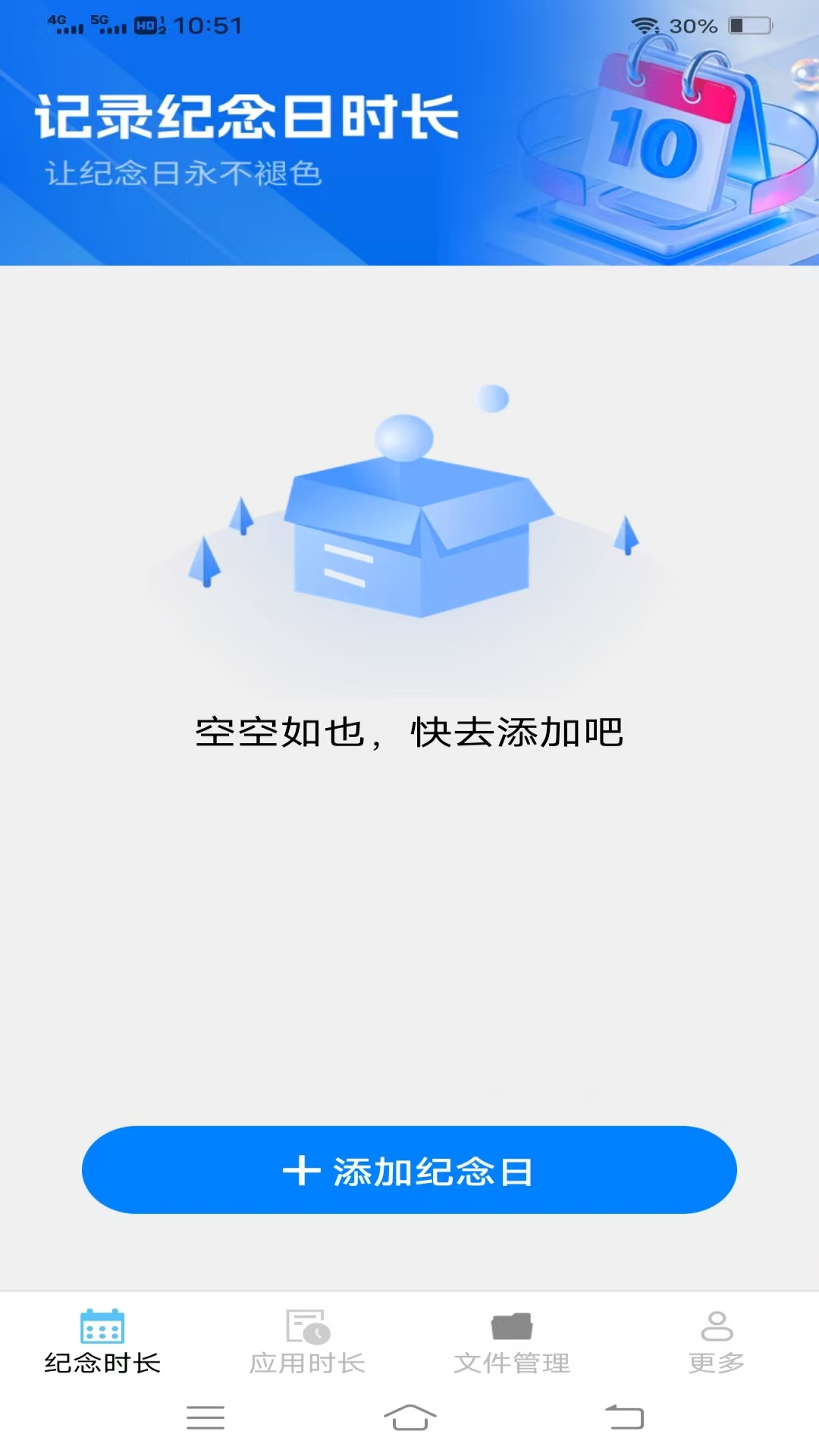This screenshot has height=1456, width=819.
Task: Select the 纪念时长 tab
Action: point(102,1341)
